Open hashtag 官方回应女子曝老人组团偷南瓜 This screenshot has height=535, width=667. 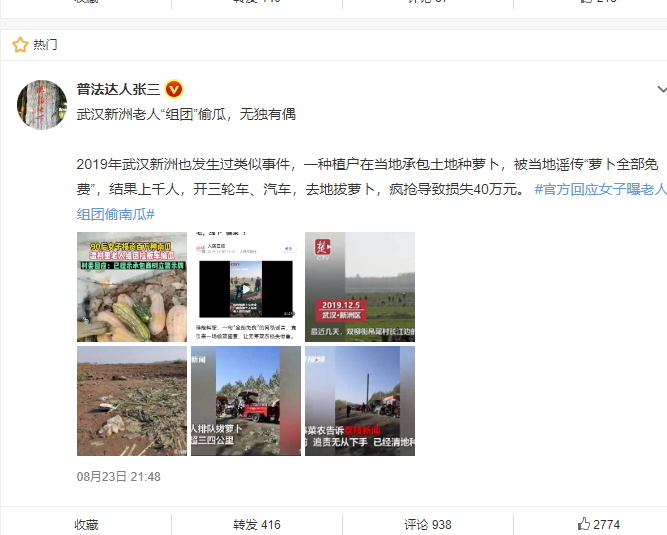[x=600, y=188]
